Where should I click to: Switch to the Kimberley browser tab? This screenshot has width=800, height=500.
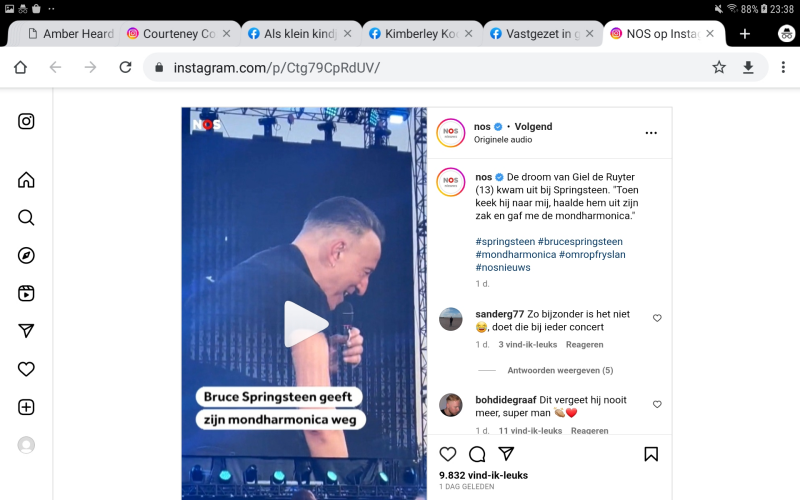413,33
